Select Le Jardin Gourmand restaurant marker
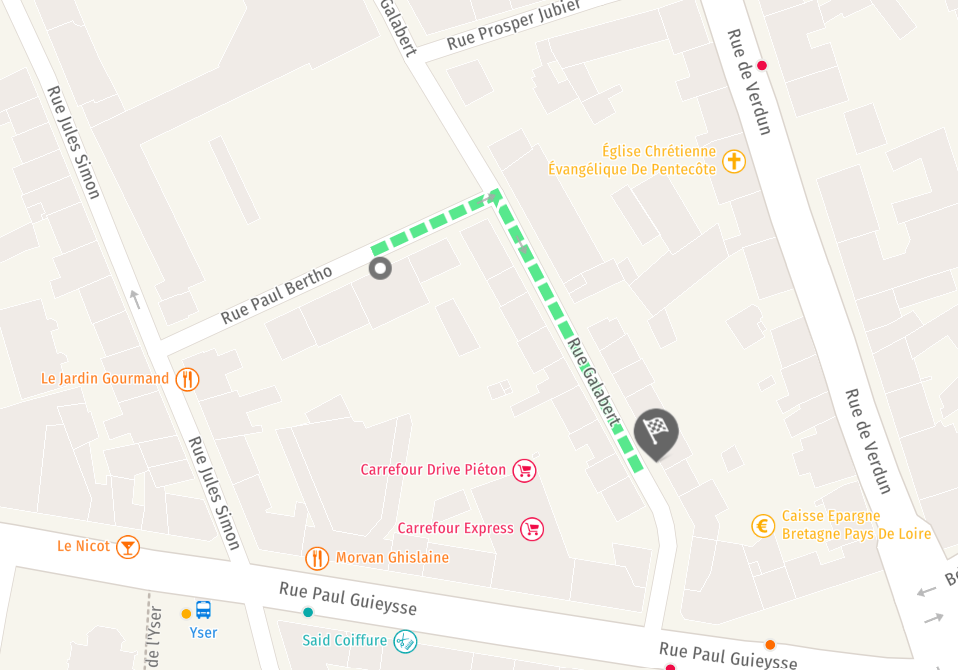Image resolution: width=958 pixels, height=670 pixels. (x=187, y=379)
